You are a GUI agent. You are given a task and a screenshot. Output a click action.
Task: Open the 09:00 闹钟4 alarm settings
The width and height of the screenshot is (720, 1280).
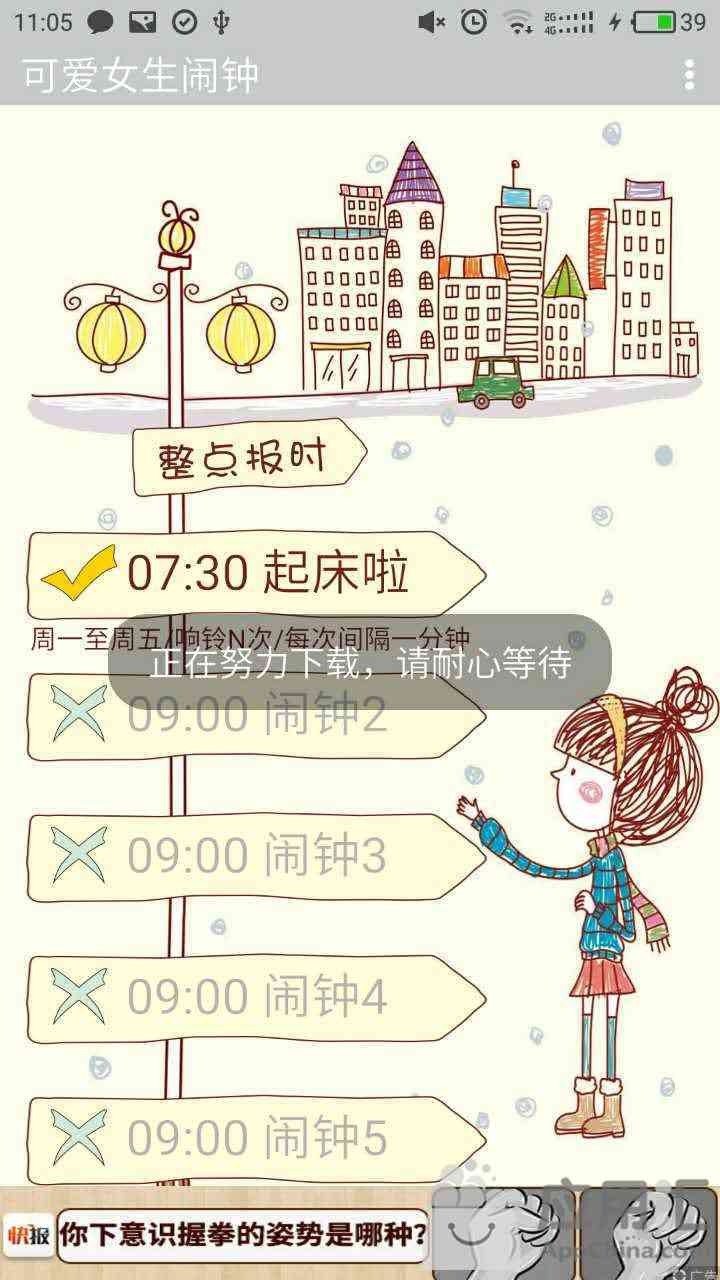[x=257, y=997]
